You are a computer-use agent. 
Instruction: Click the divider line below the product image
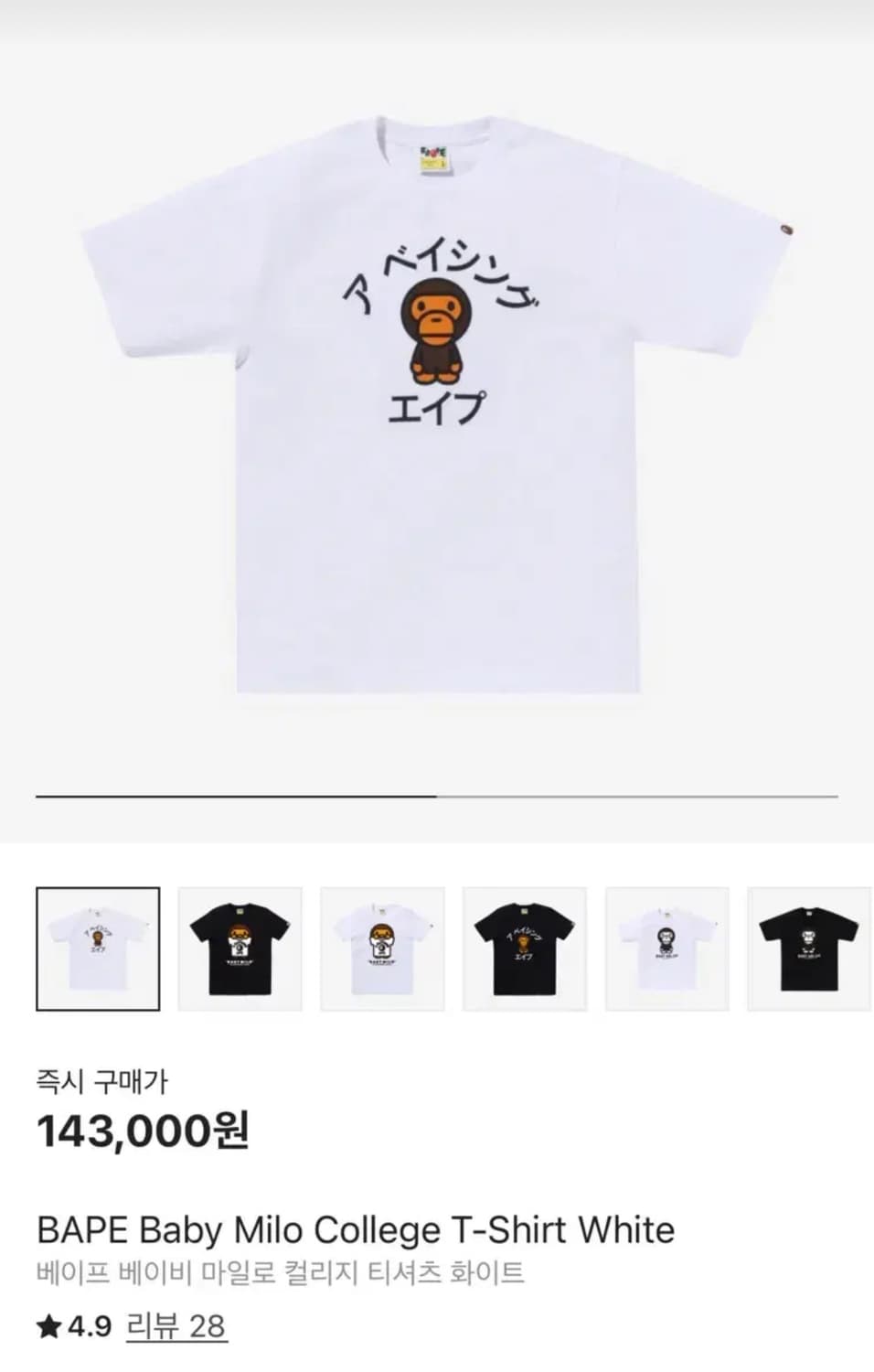click(437, 798)
